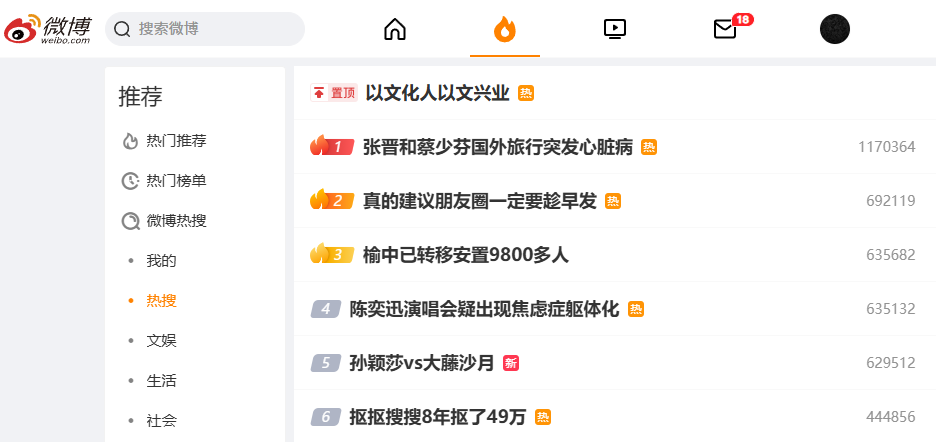Switch to the 社会 category

161,421
